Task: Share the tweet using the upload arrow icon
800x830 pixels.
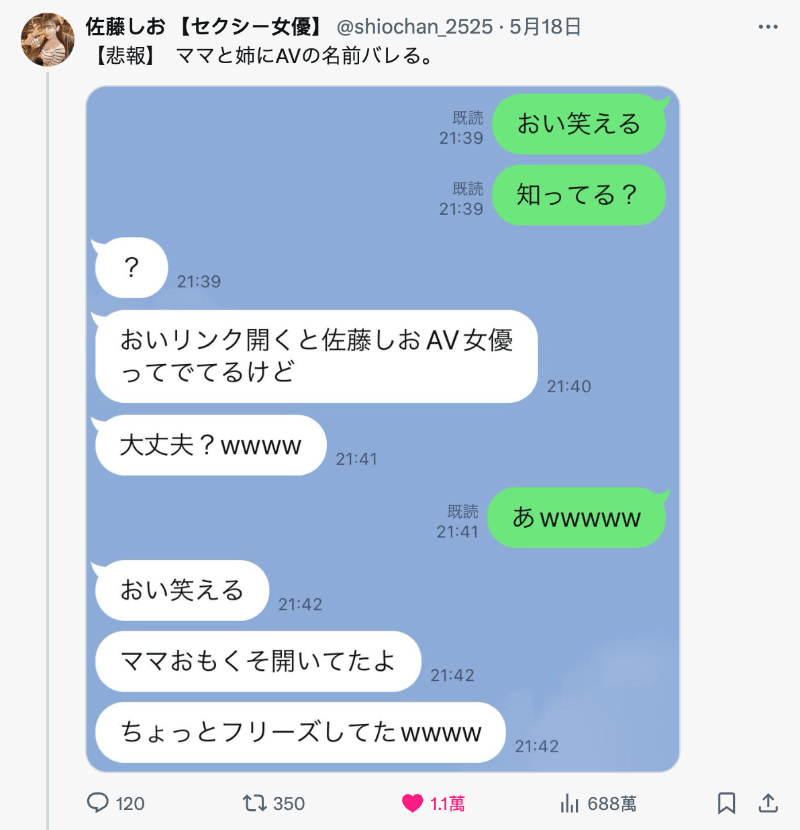Action: coord(768,803)
